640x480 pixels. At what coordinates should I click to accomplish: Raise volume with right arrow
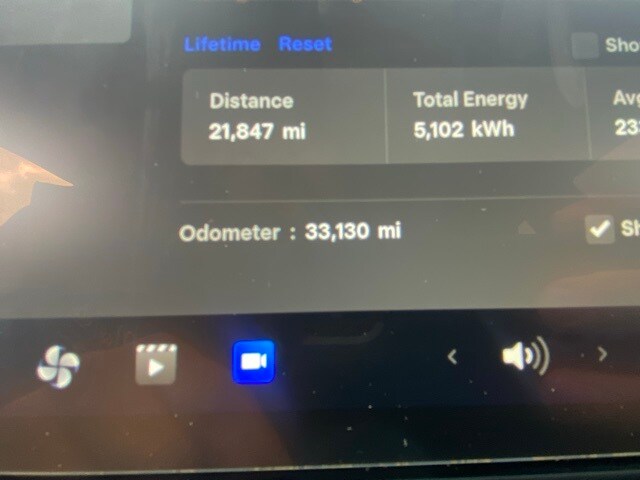[x=602, y=354]
